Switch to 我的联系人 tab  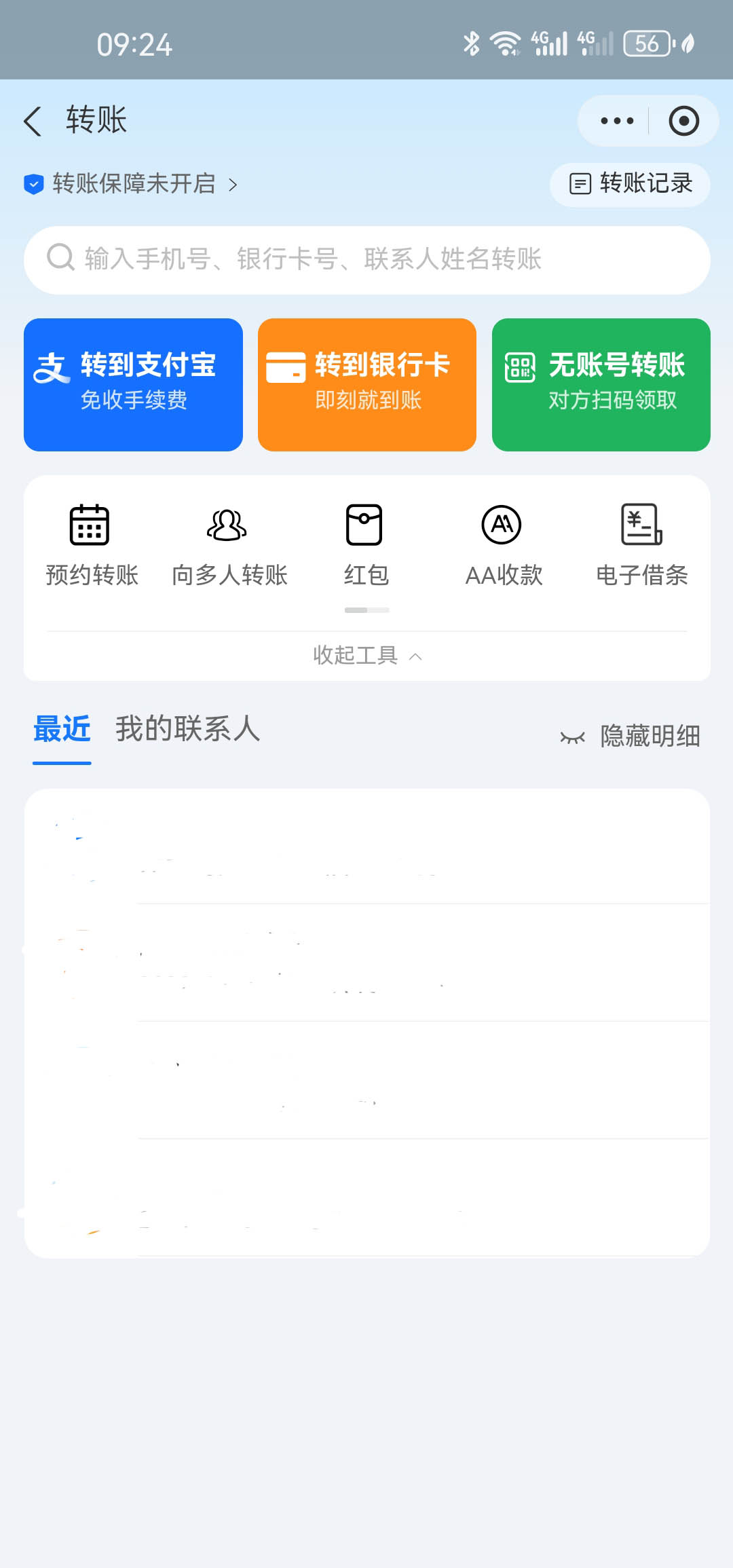187,730
